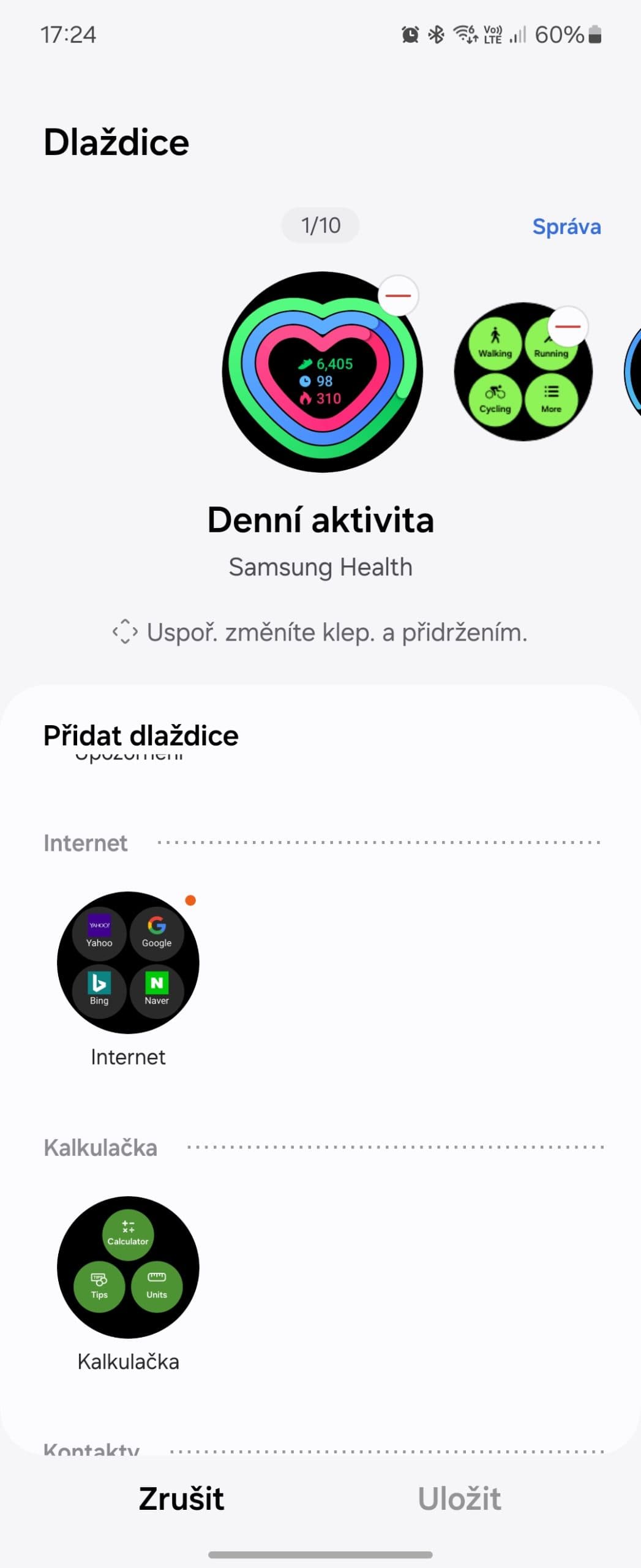641x1568 pixels.
Task: Remove the Denní aktivita tile
Action: [398, 296]
